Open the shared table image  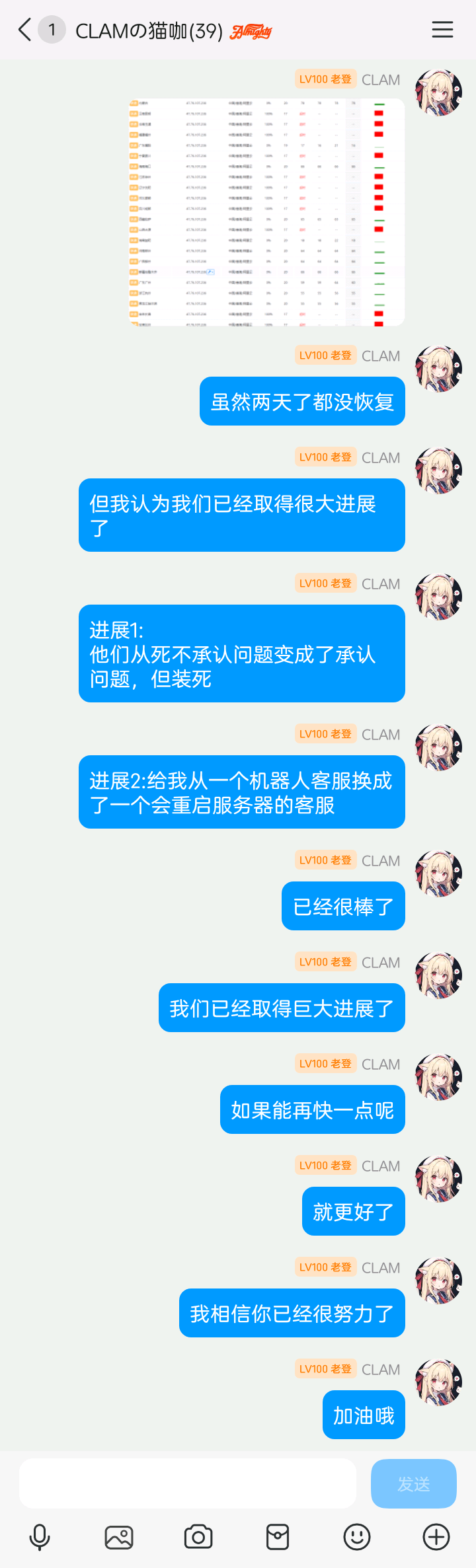[266, 212]
